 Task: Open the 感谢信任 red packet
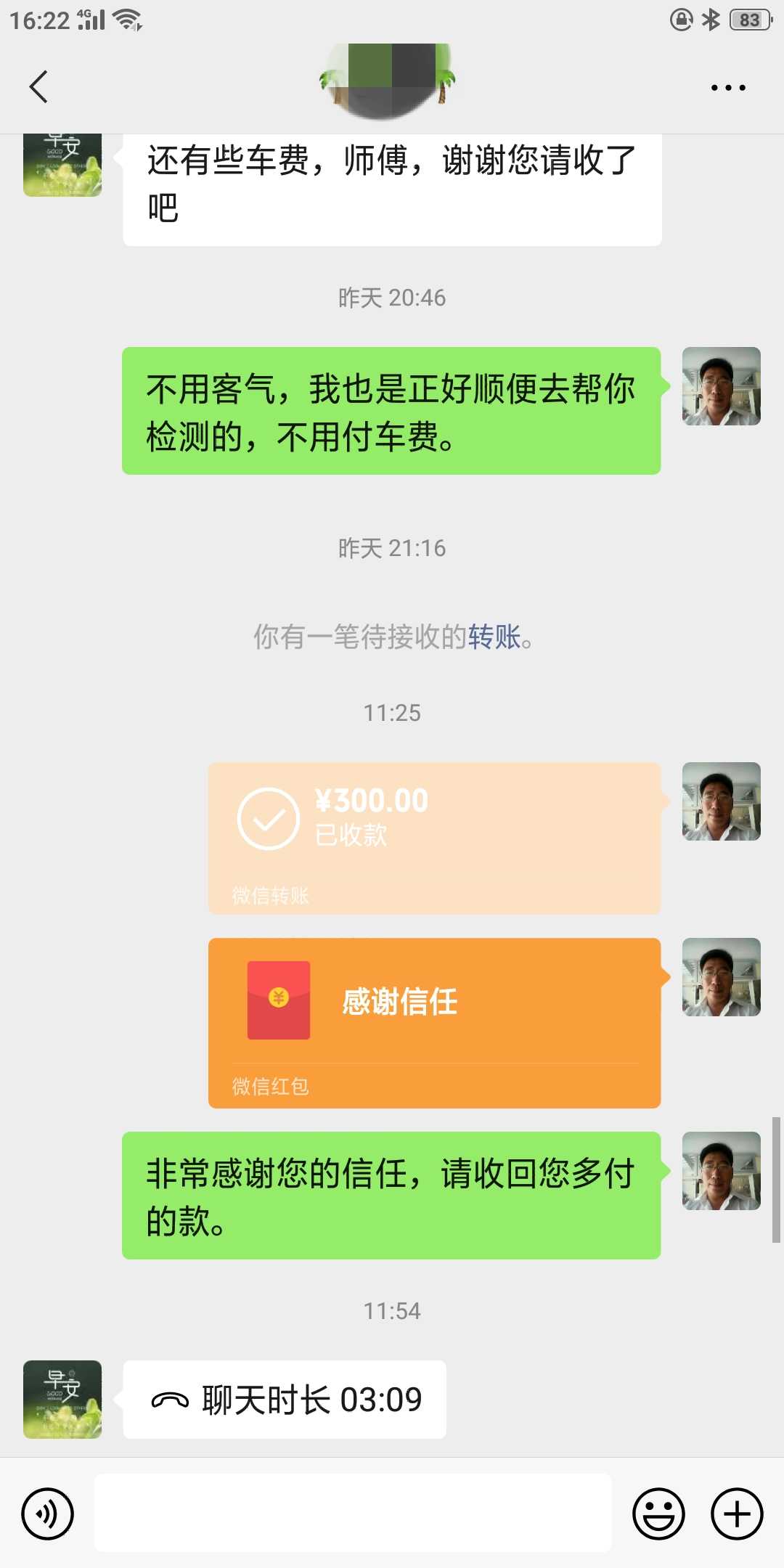[434, 1023]
